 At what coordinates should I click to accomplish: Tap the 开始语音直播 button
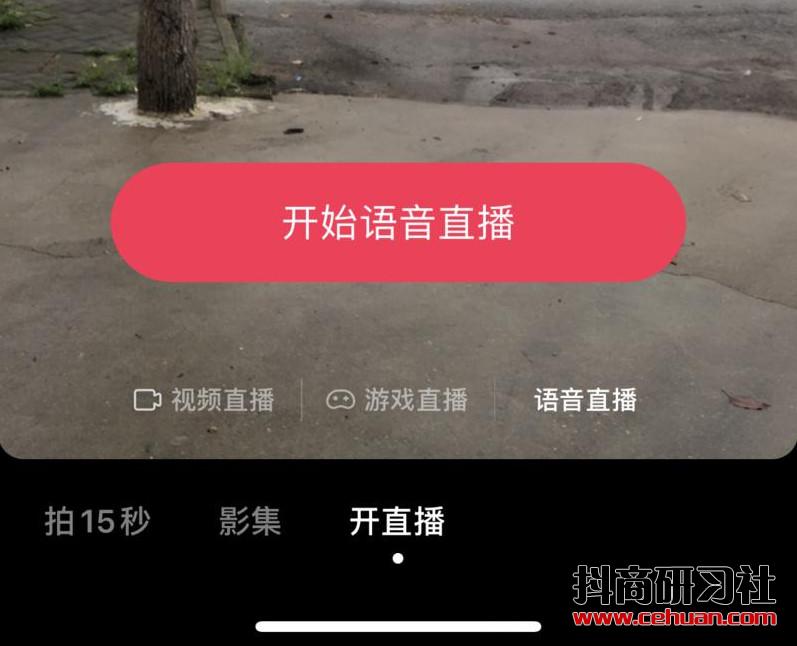click(x=398, y=222)
